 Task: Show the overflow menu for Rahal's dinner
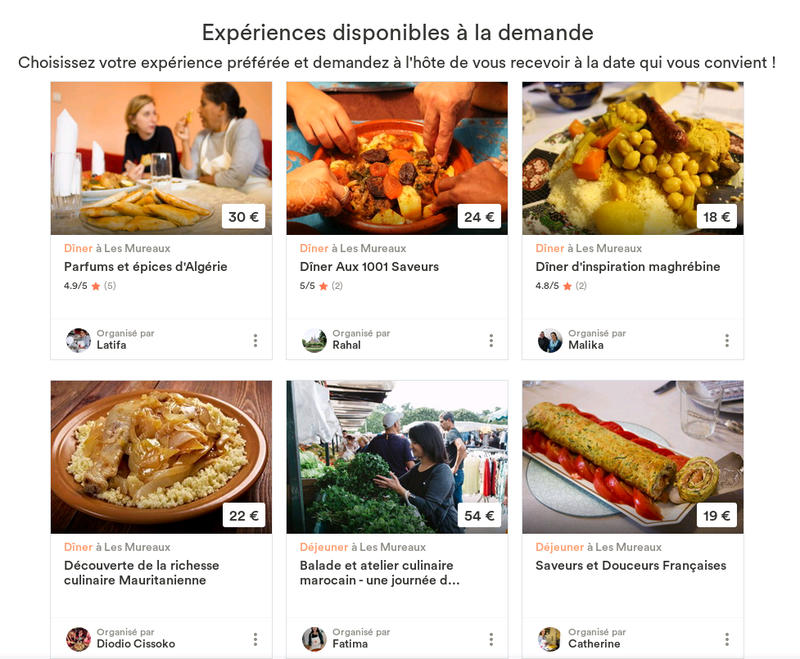(x=491, y=340)
